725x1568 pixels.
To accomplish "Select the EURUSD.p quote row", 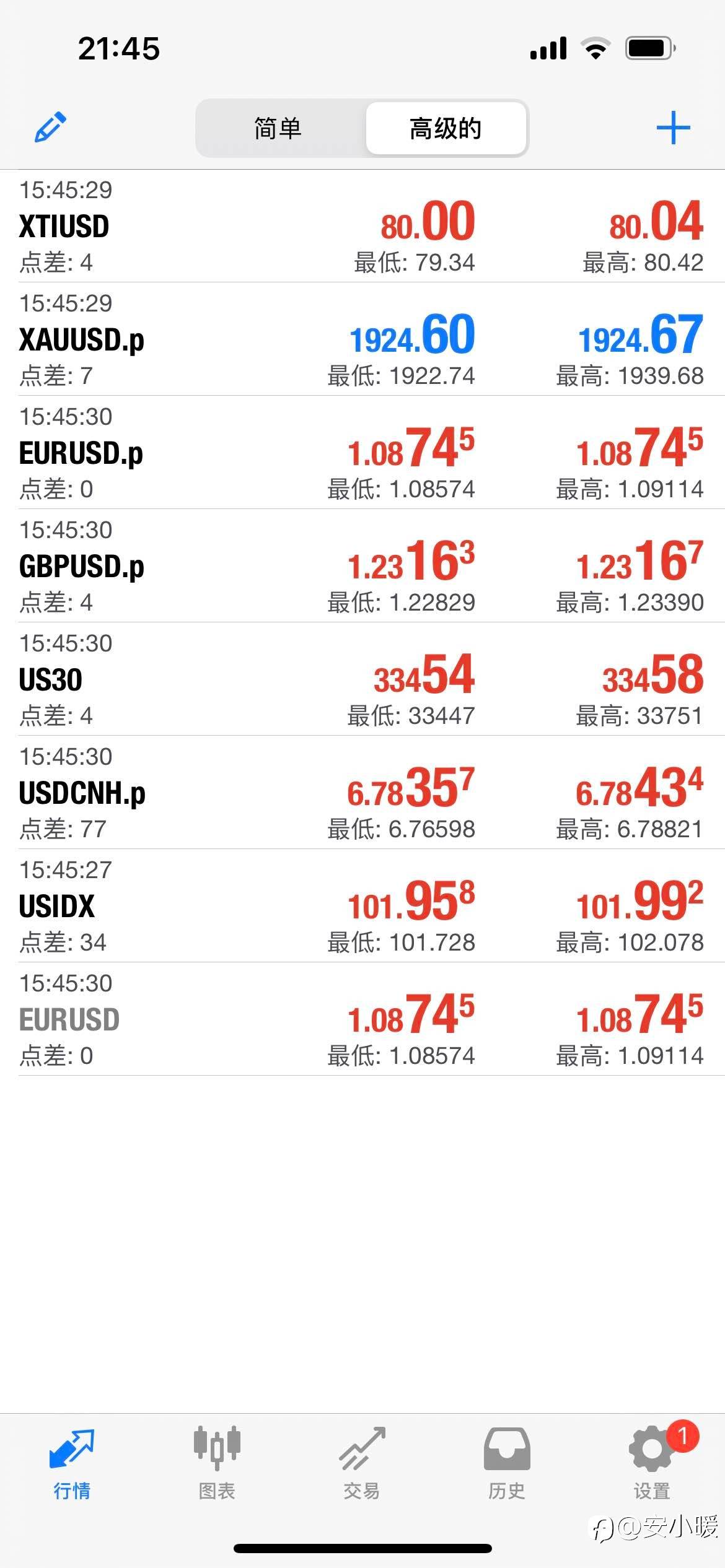I will click(362, 453).
